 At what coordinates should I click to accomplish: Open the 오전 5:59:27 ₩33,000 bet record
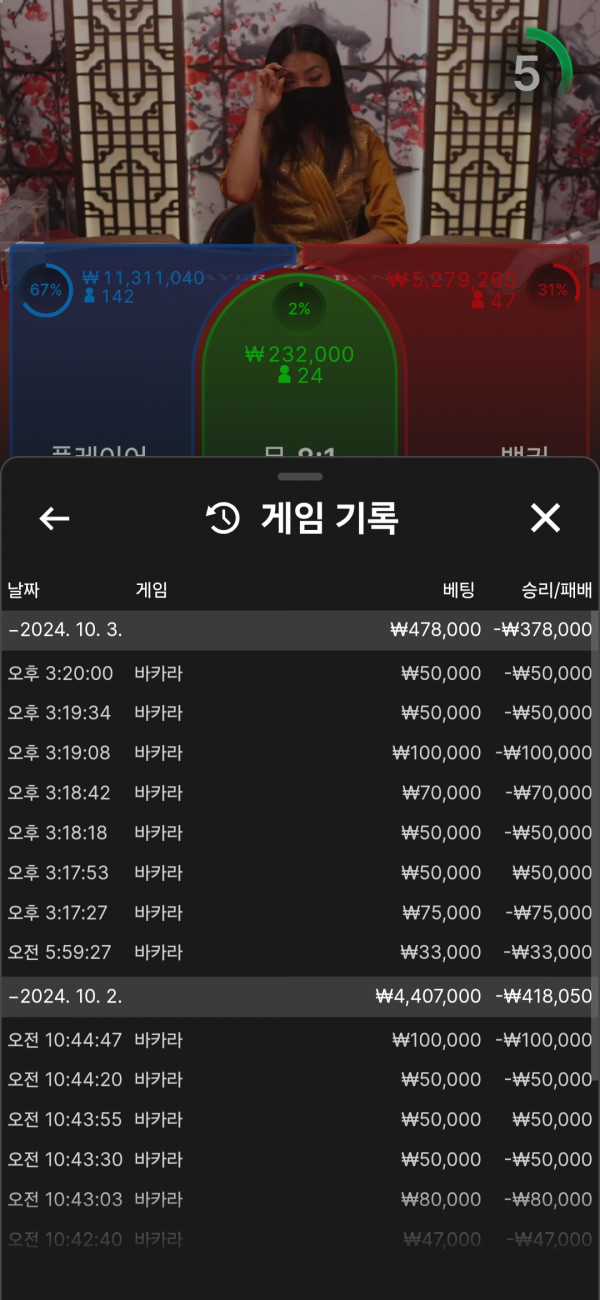[x=300, y=953]
